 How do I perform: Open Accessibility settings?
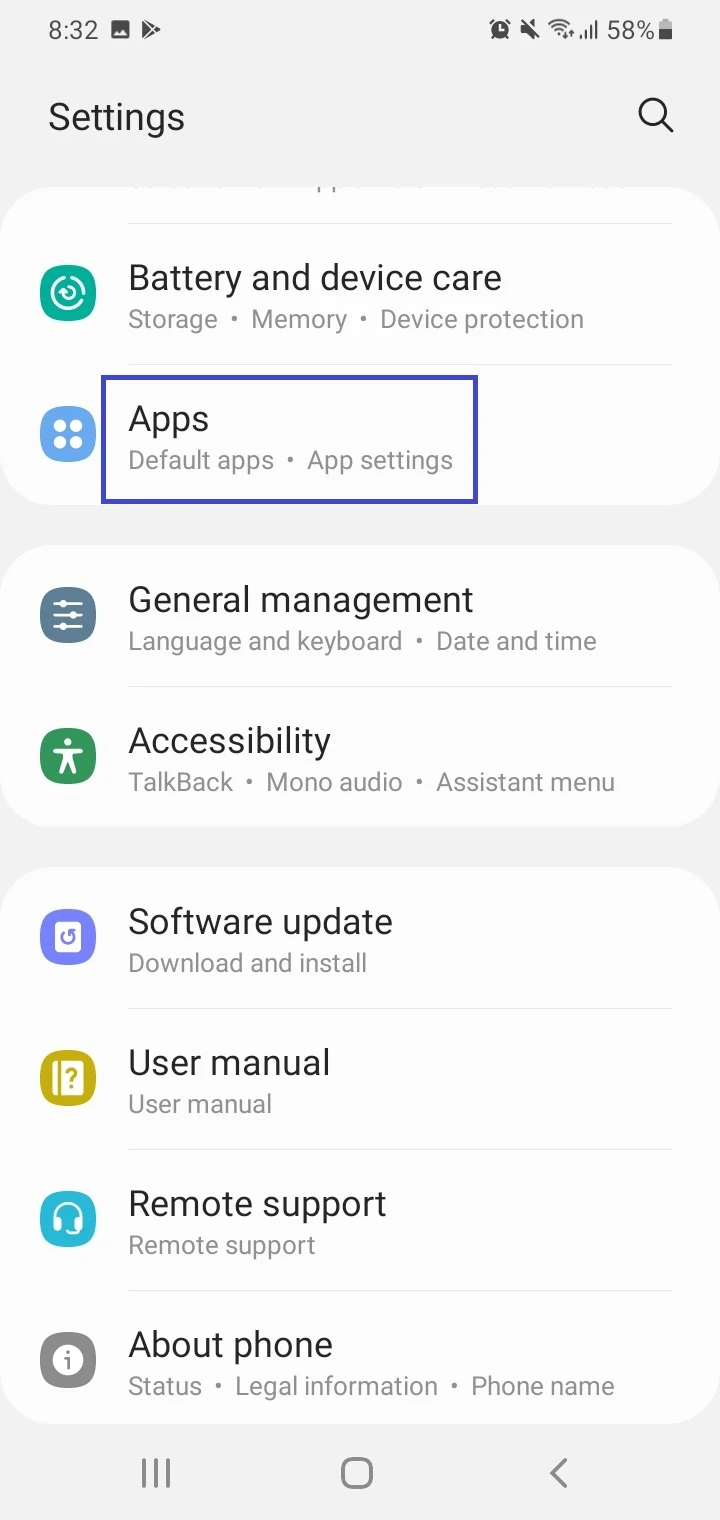point(360,758)
